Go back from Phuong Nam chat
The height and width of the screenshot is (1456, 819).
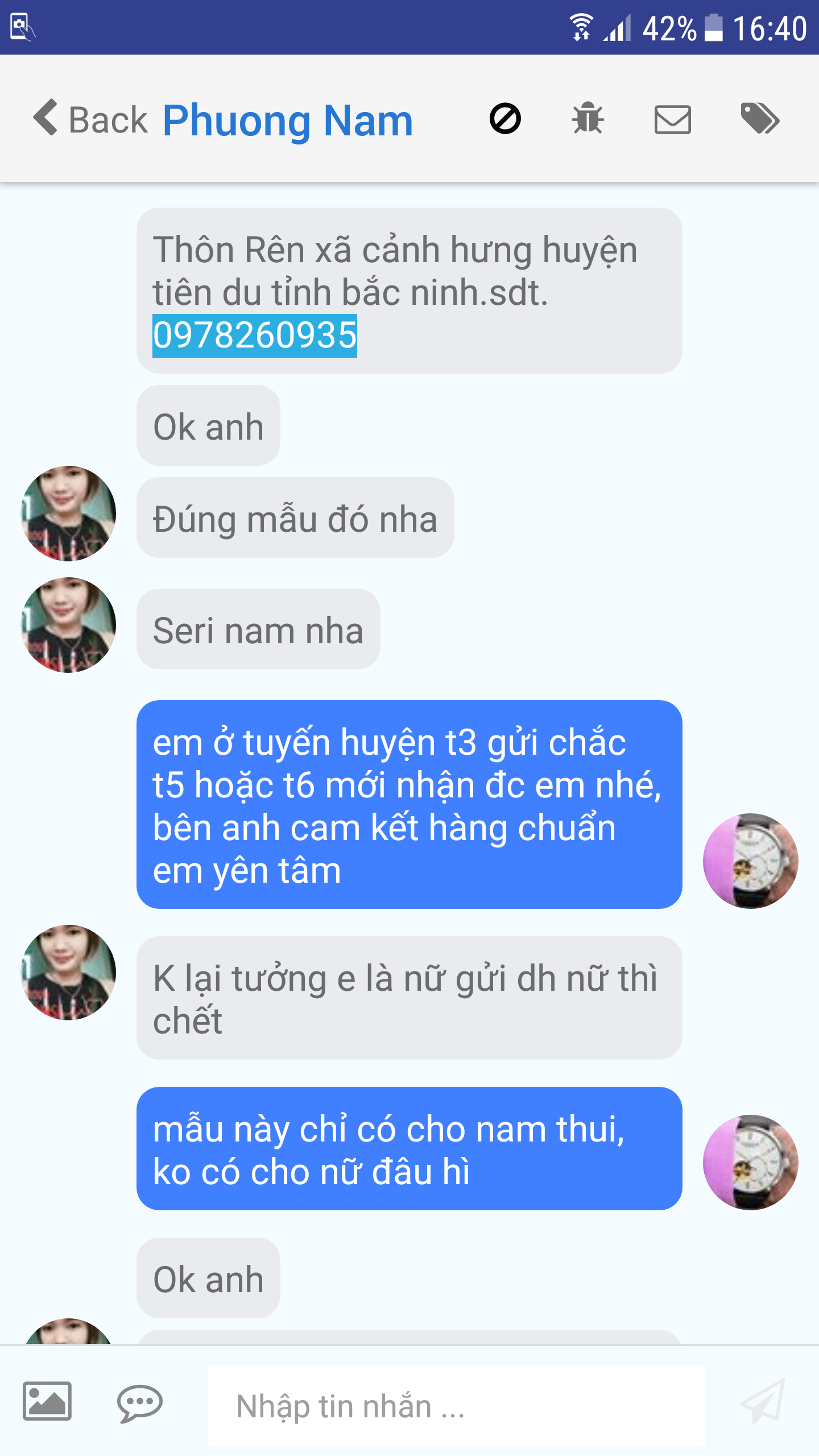tap(90, 119)
